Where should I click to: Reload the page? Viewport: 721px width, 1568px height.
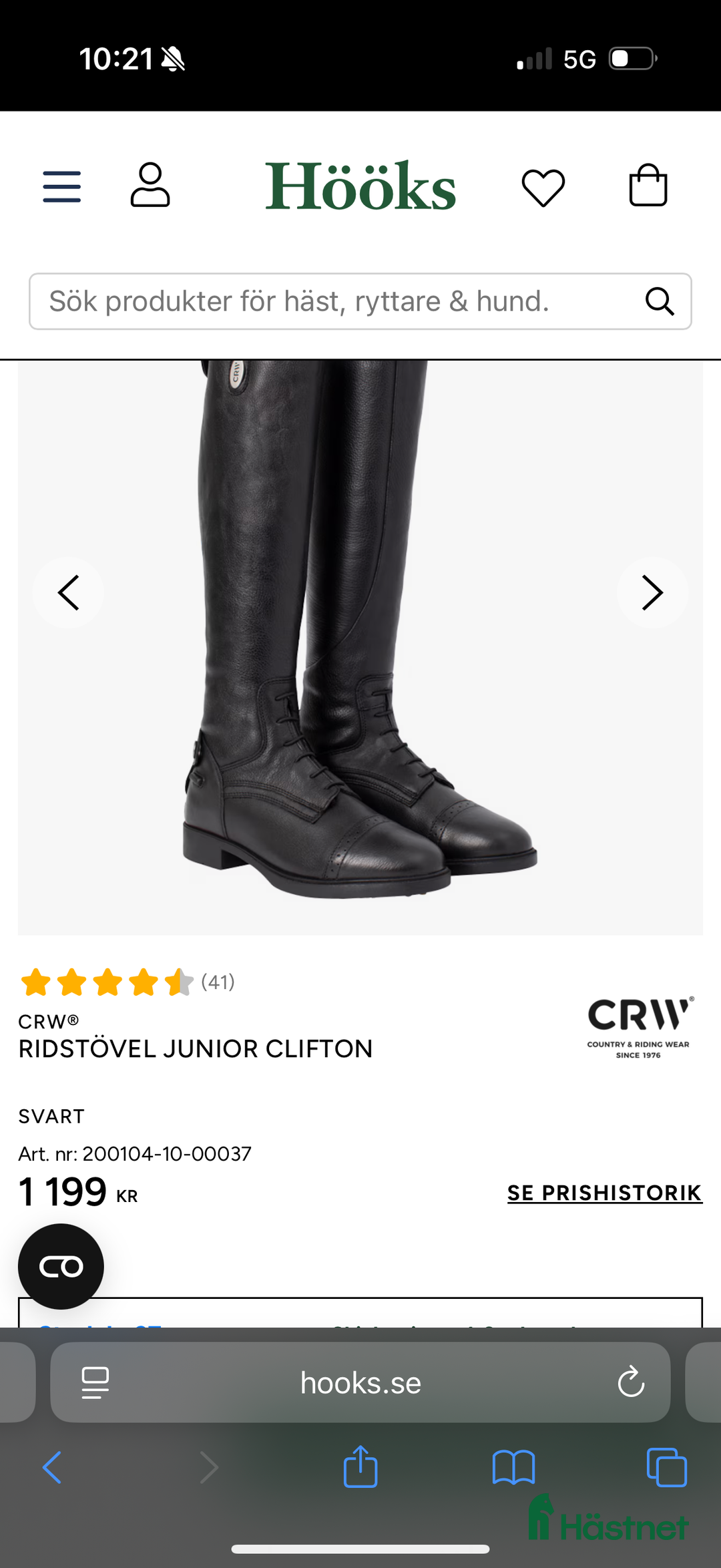click(x=630, y=1382)
